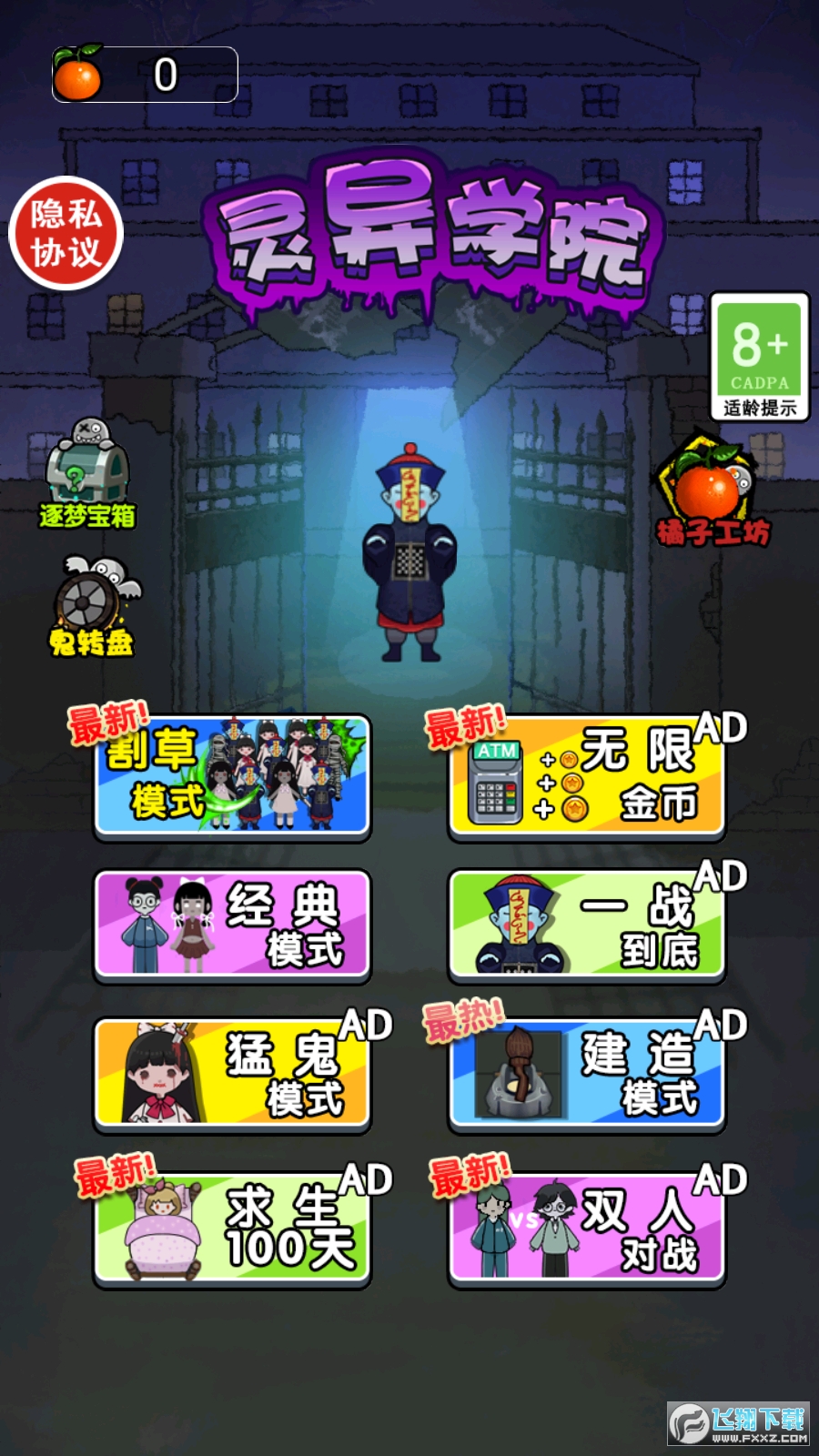Start 经典模式 classic mode
This screenshot has height=1456, width=819.
pyautogui.click(x=232, y=924)
